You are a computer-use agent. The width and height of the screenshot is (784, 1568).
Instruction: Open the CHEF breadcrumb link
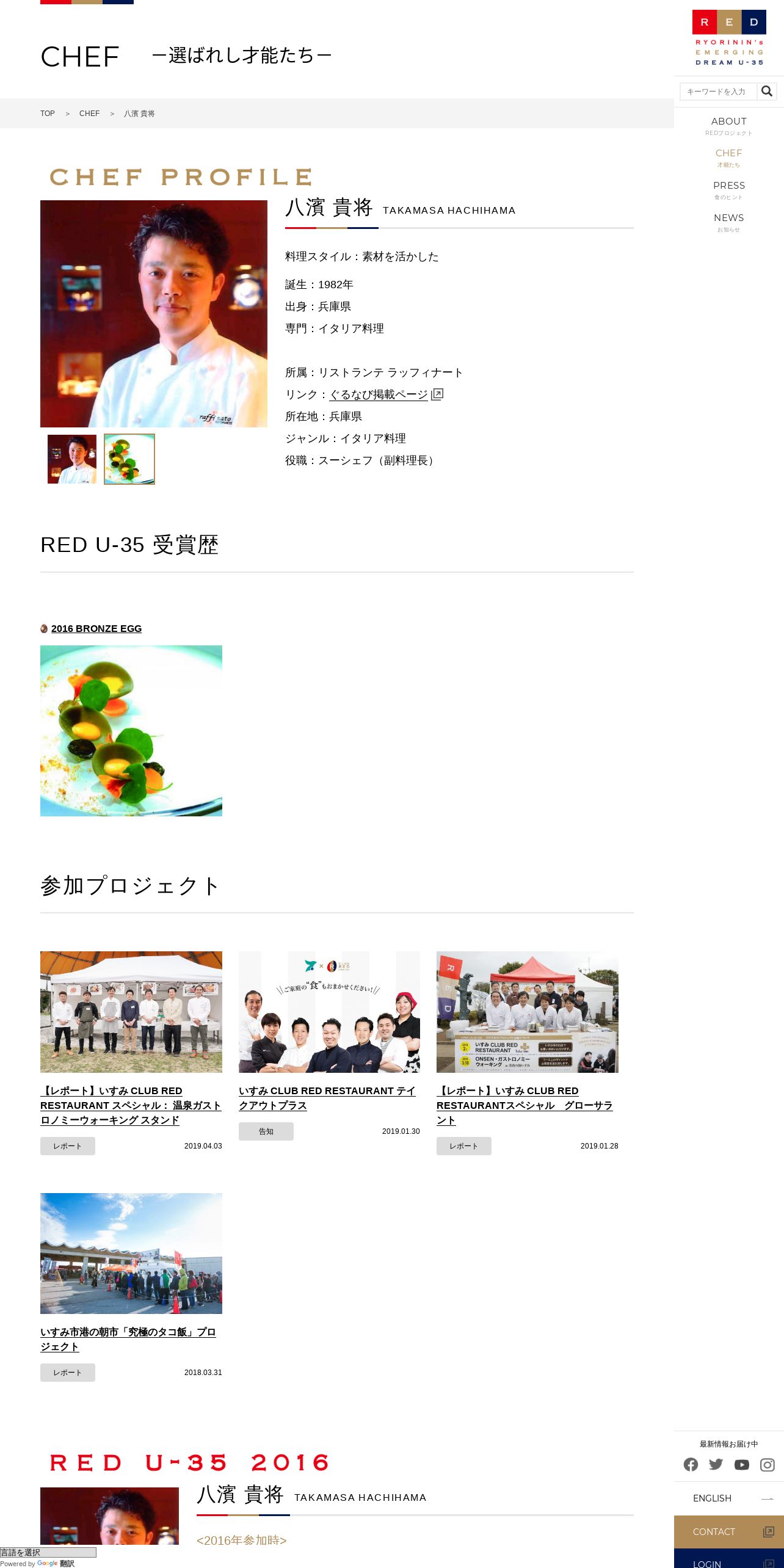89,114
